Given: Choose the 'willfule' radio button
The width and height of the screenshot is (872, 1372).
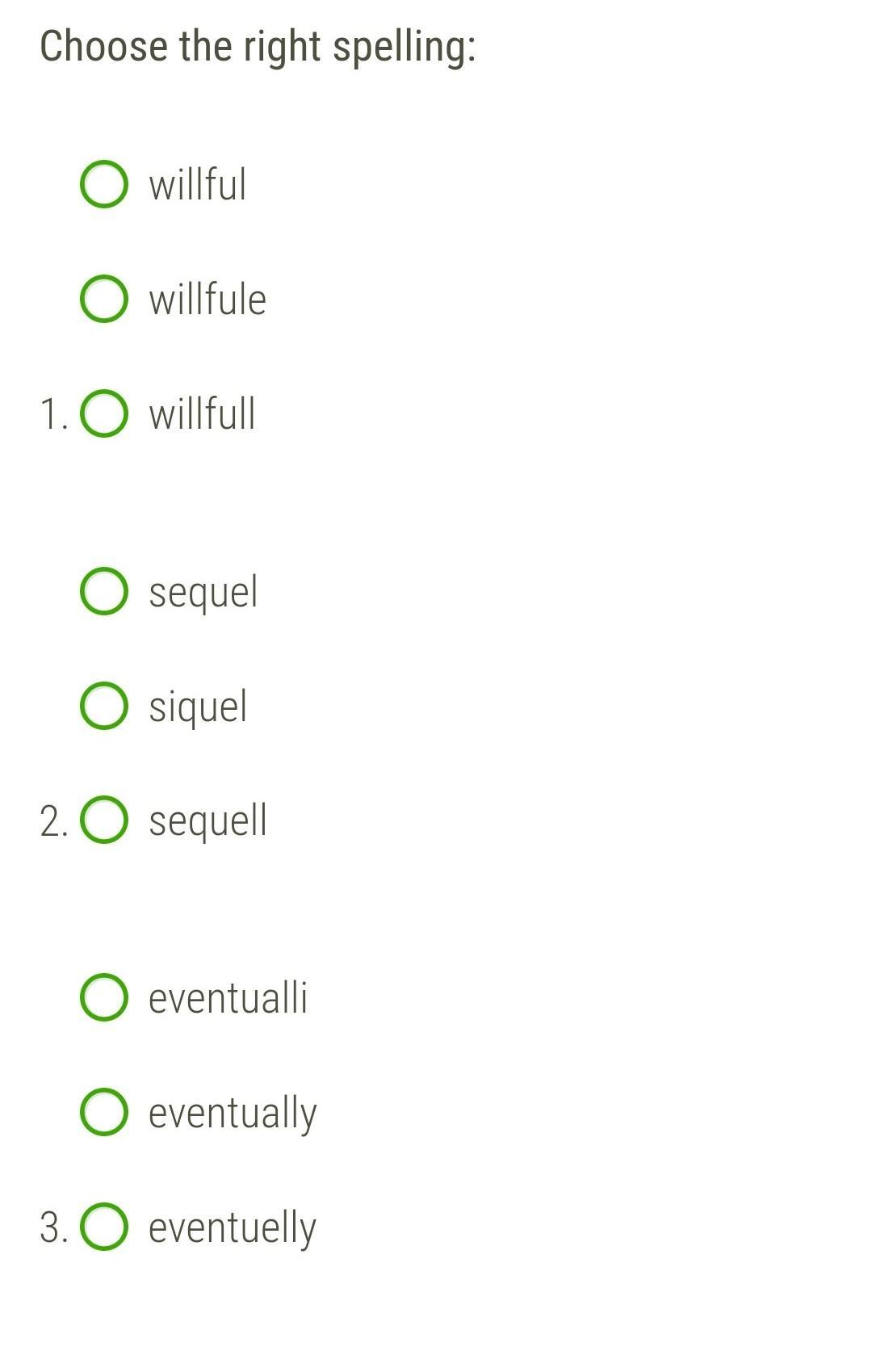Looking at the screenshot, I should point(104,299).
